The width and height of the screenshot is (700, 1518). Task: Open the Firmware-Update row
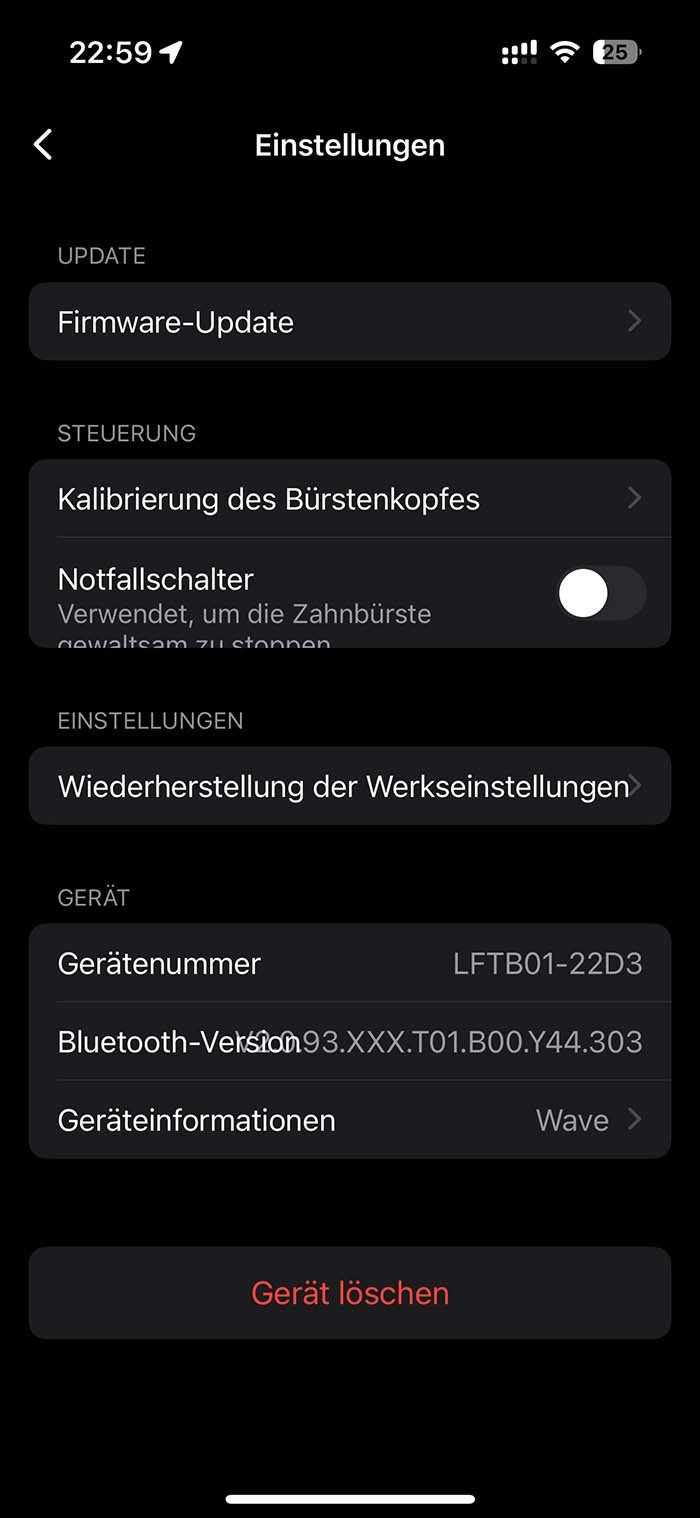[x=349, y=322]
